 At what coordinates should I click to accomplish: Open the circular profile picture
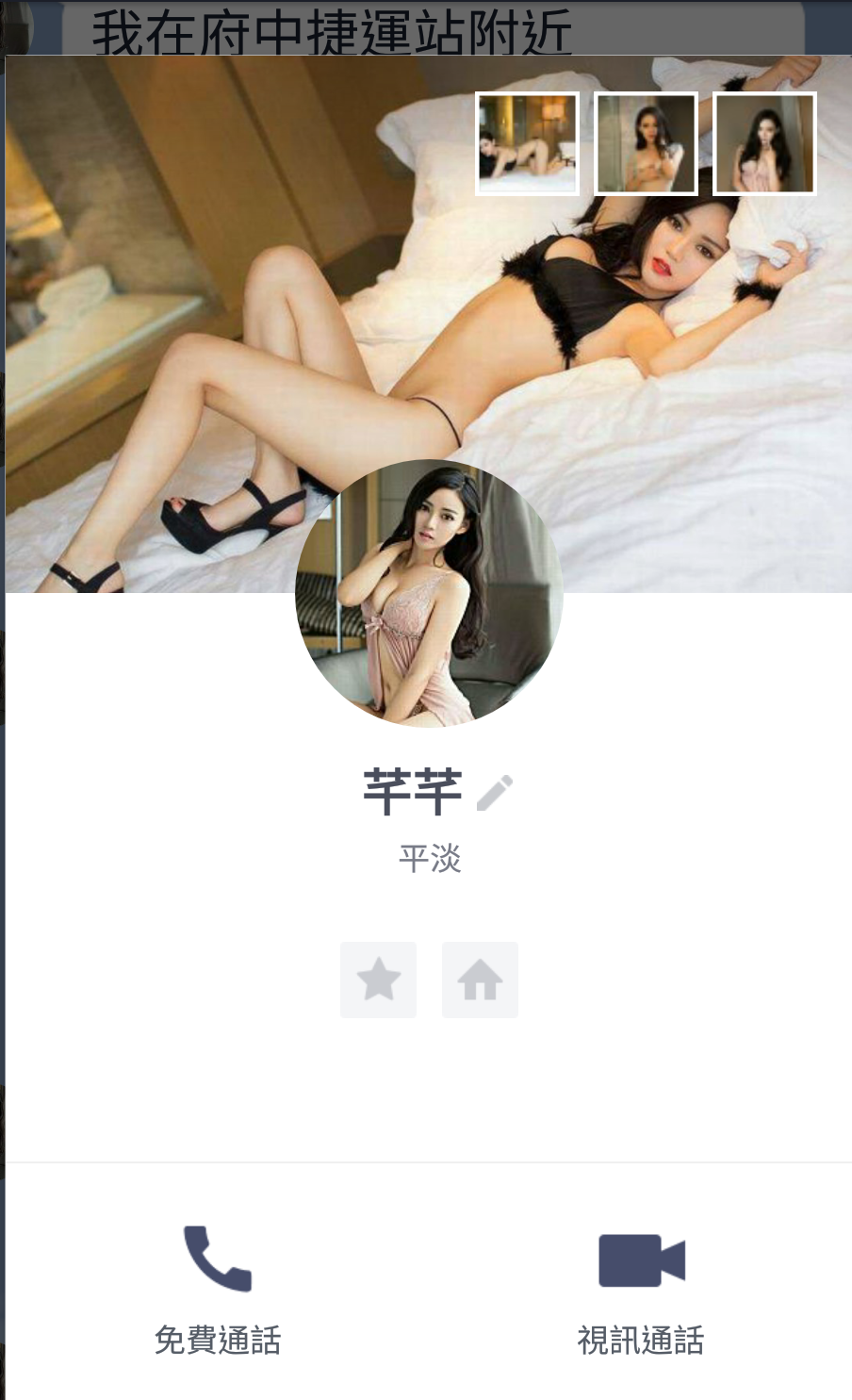[429, 593]
